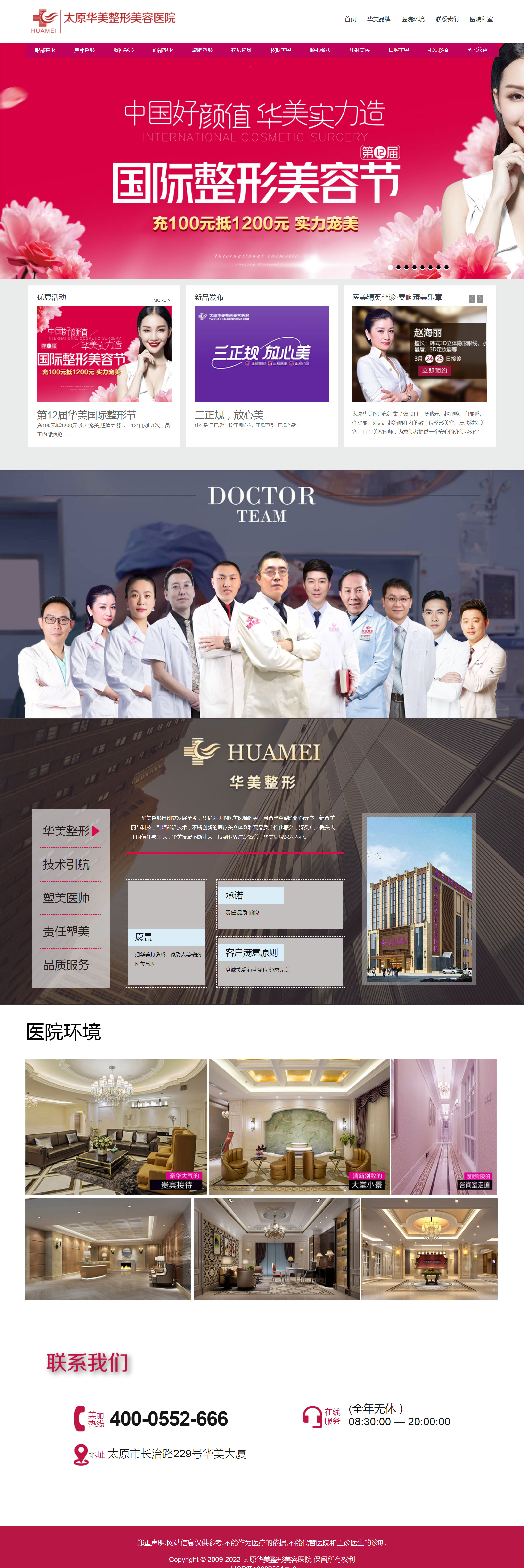Open the 首页 nav link

point(350,19)
